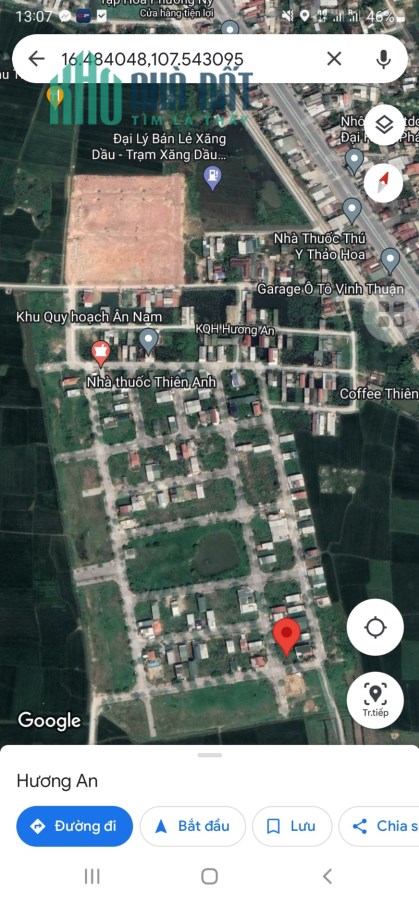This screenshot has height=900, width=419.
Task: Tap the compass to reorient the map
Action: (x=383, y=183)
